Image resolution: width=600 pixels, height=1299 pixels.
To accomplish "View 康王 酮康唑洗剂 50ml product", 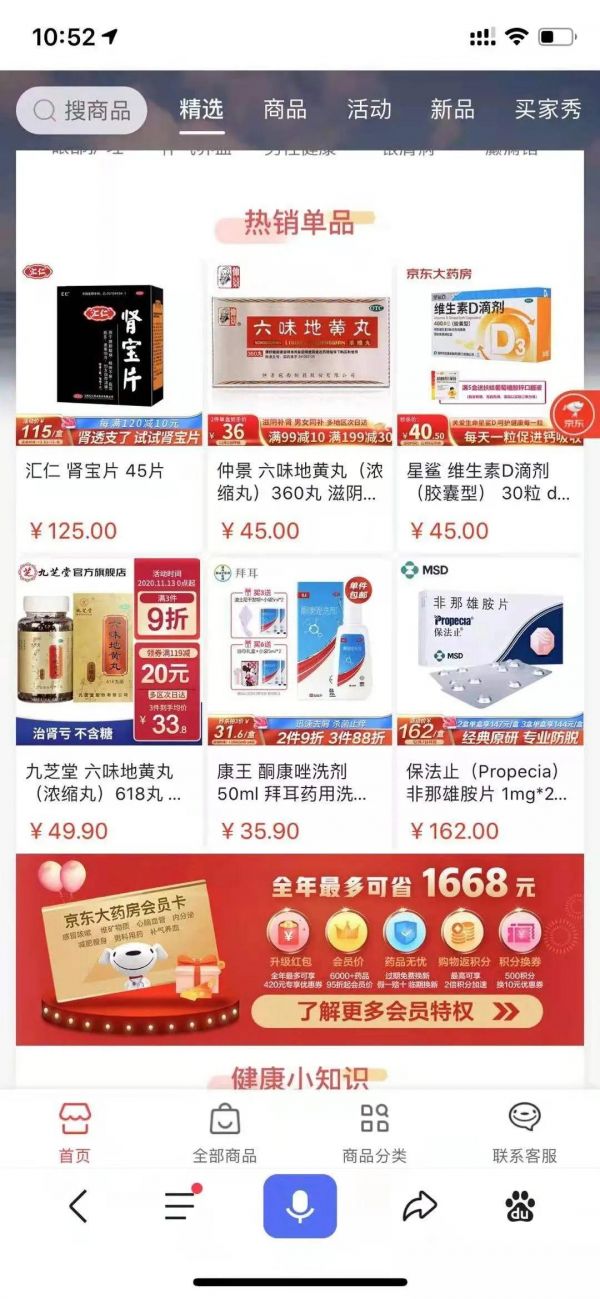I will 299,702.
